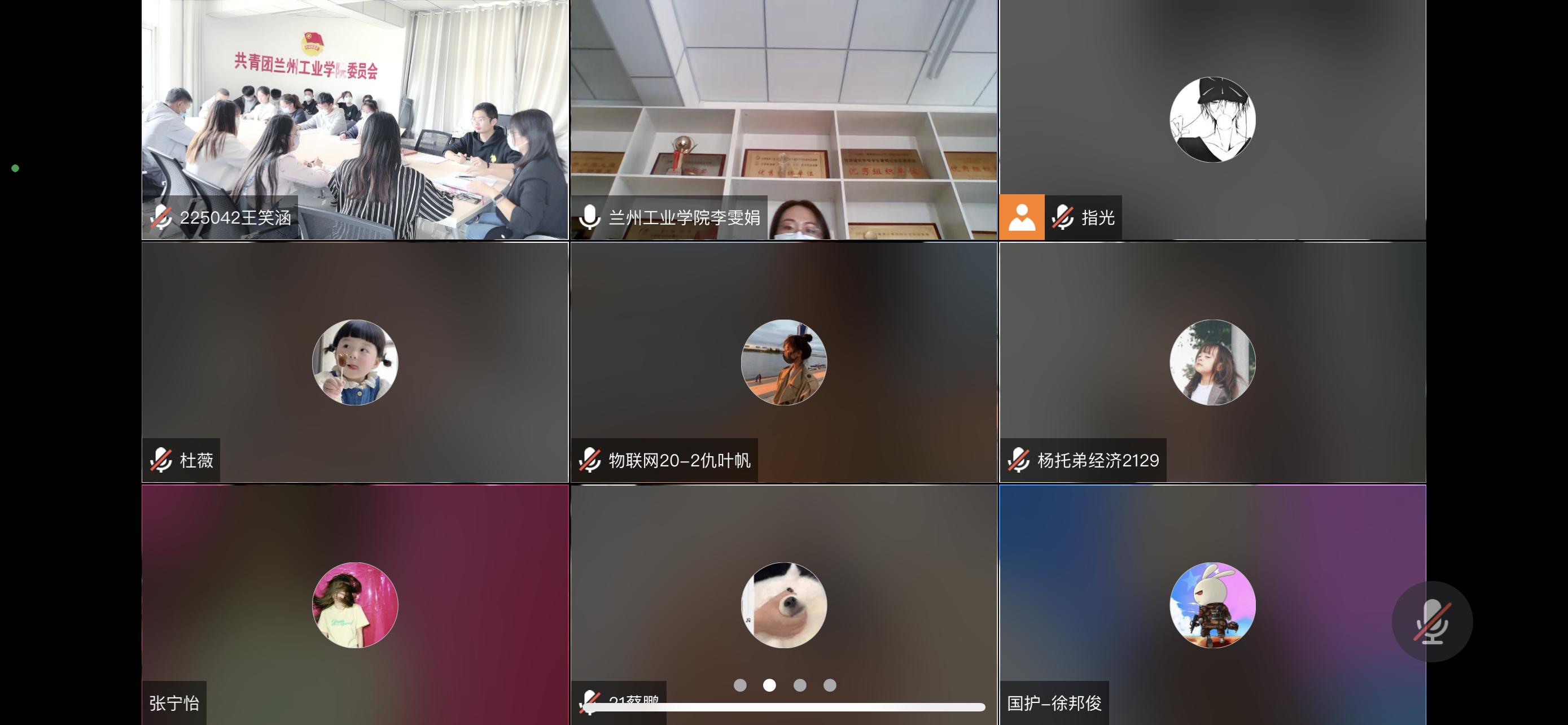This screenshot has height=725, width=1568.
Task: Select the 杨托弟经济2129 tile
Action: [x=1212, y=362]
